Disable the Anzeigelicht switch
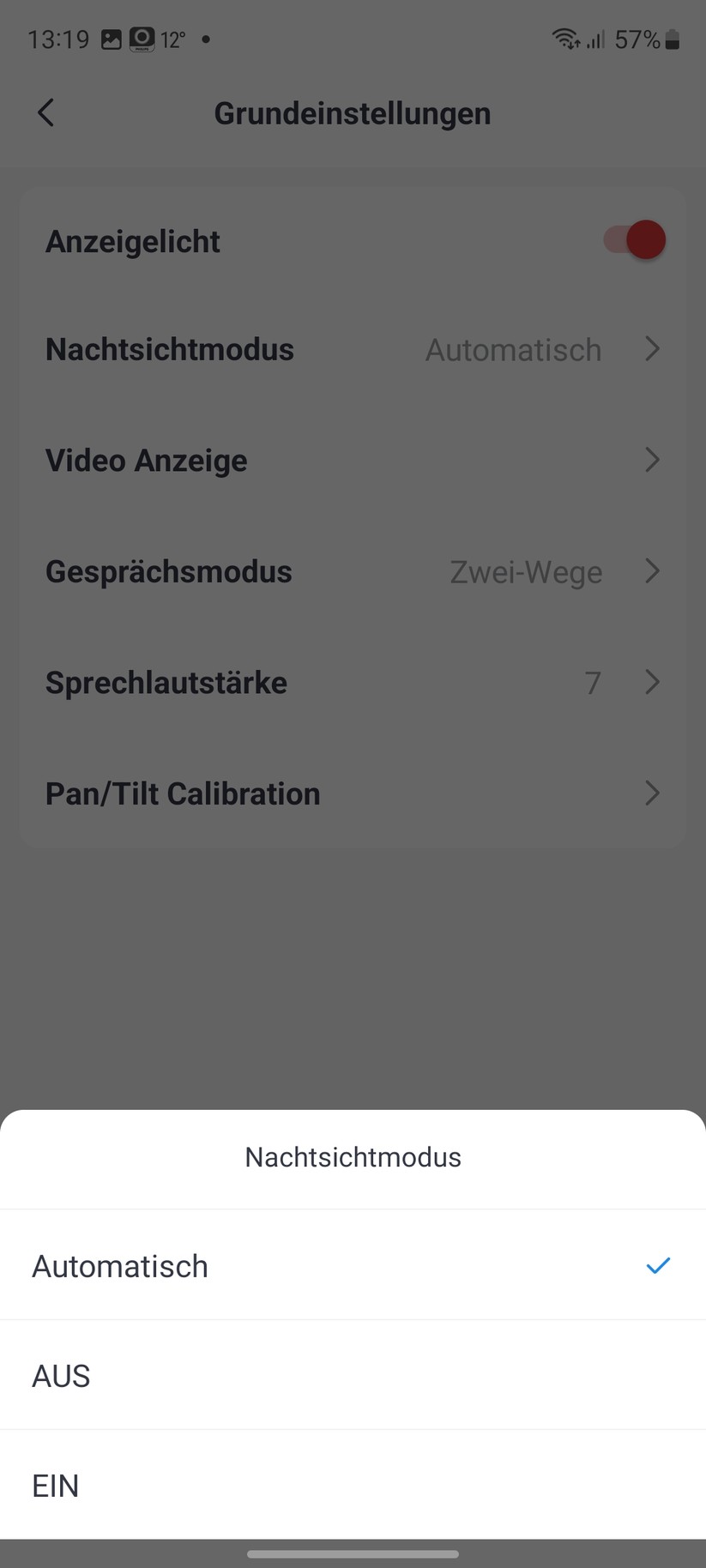 (633, 240)
